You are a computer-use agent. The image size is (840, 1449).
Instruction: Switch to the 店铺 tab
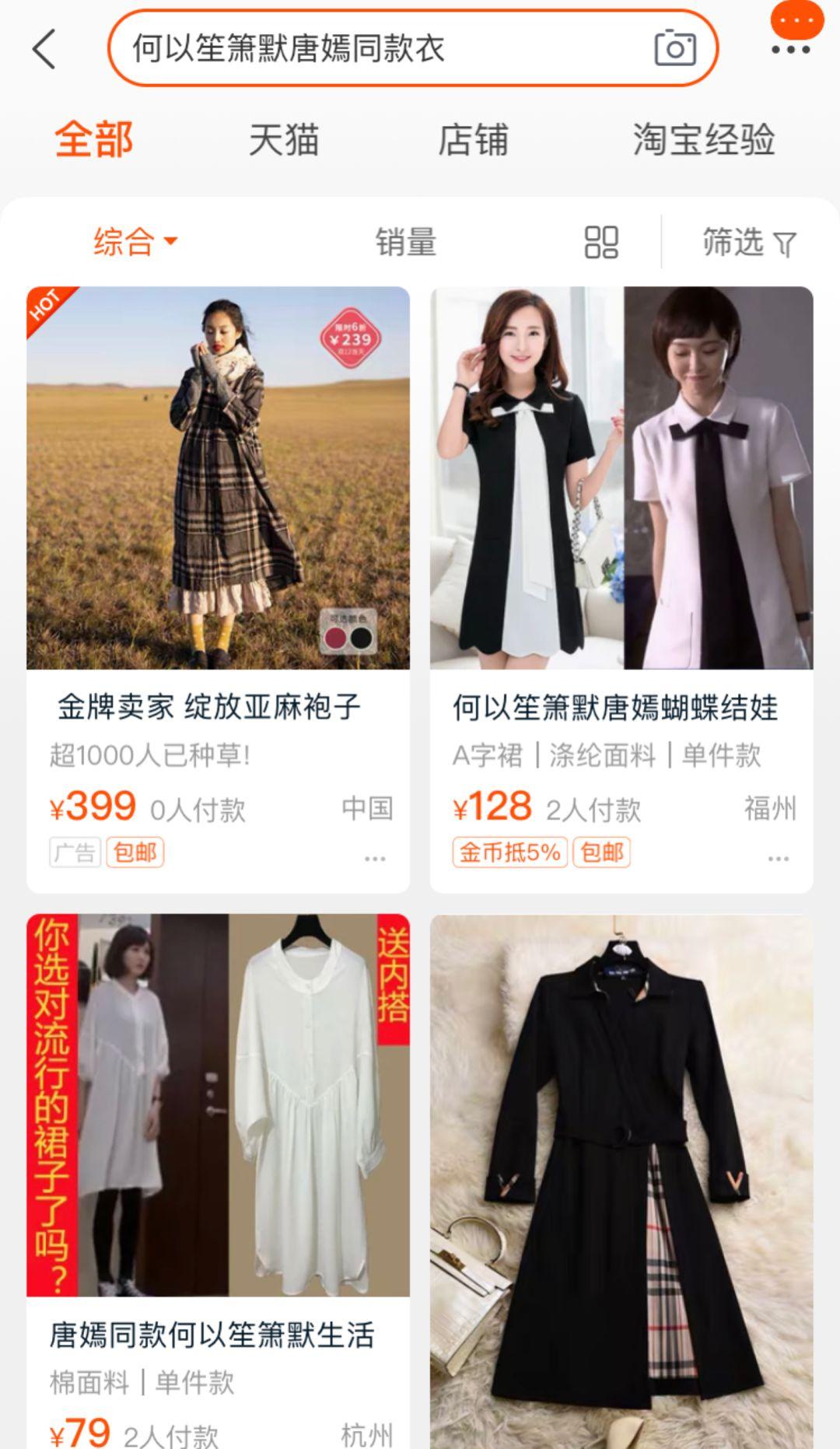click(473, 140)
